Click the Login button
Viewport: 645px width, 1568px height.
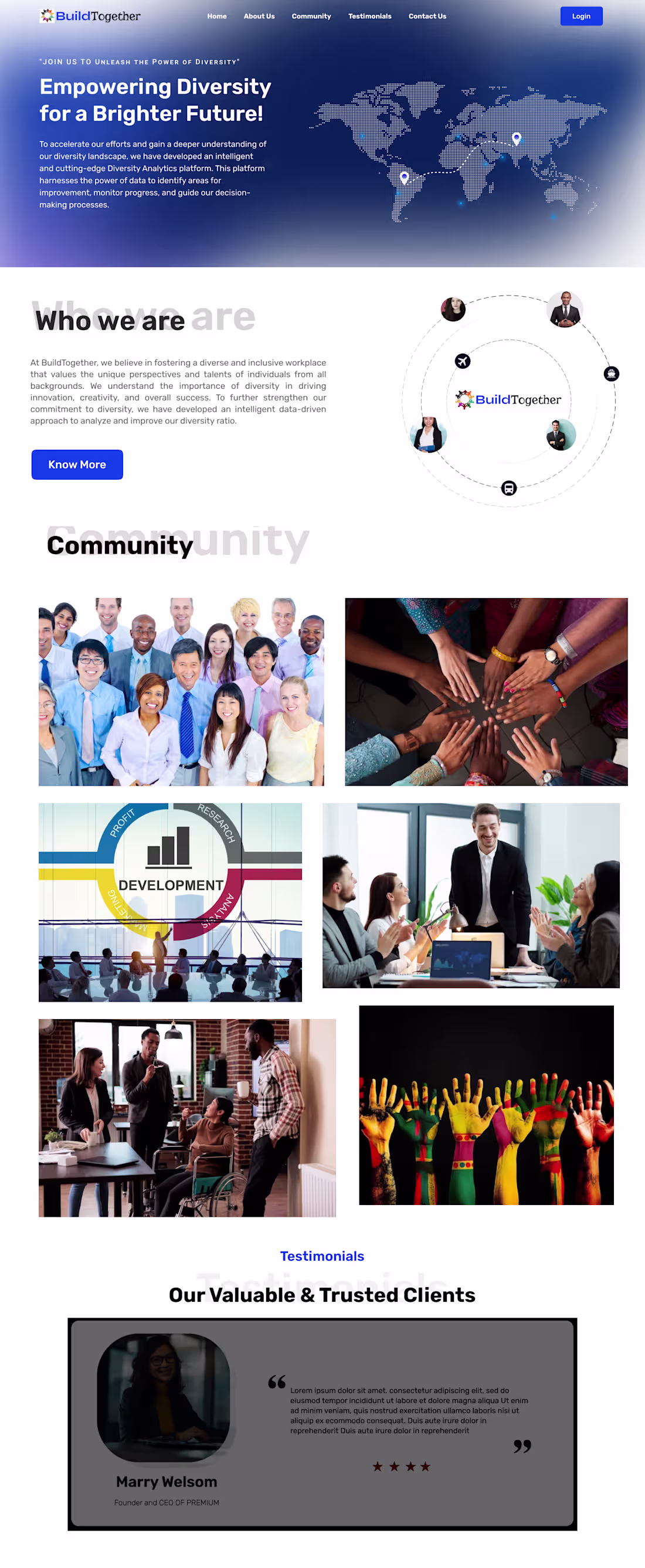580,16
